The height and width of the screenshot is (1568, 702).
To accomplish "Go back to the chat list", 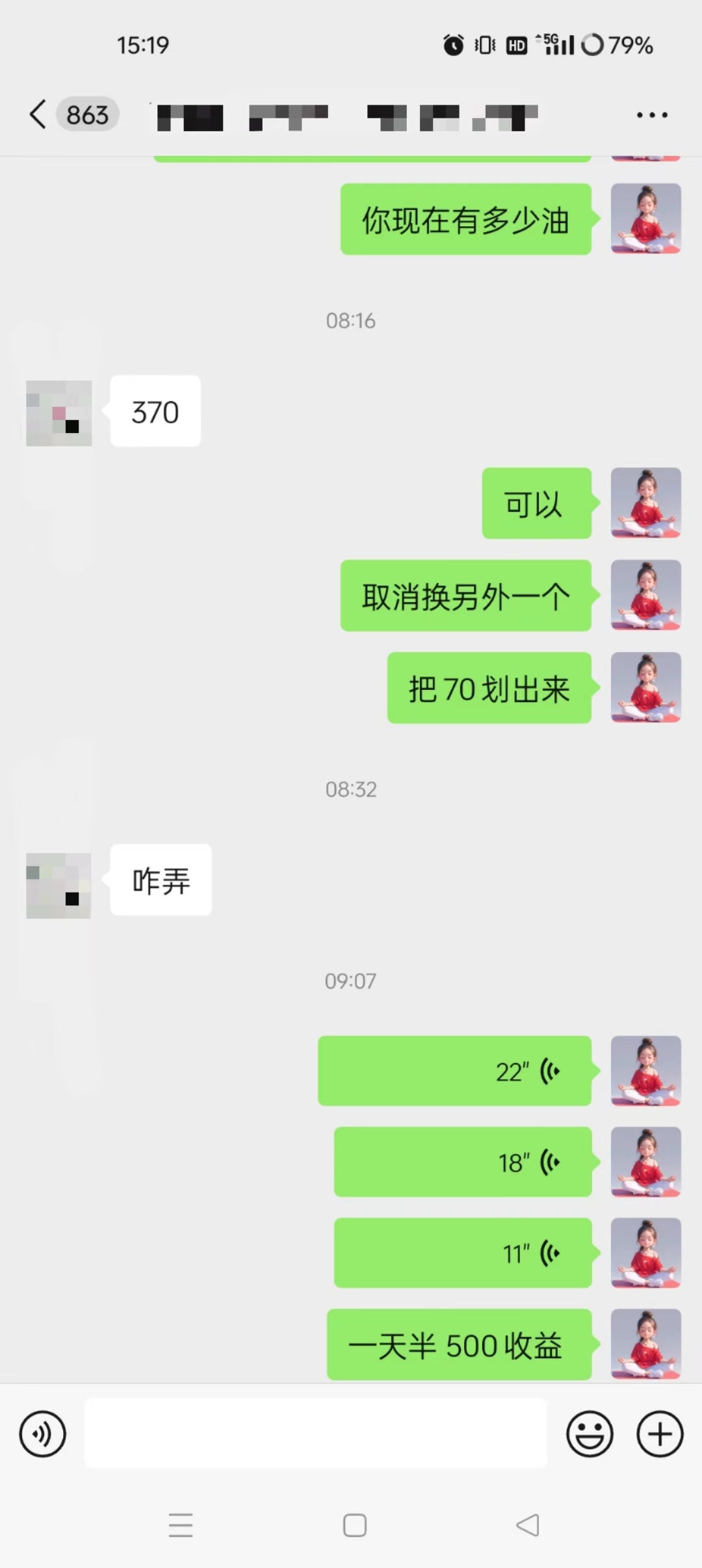I will 39,115.
